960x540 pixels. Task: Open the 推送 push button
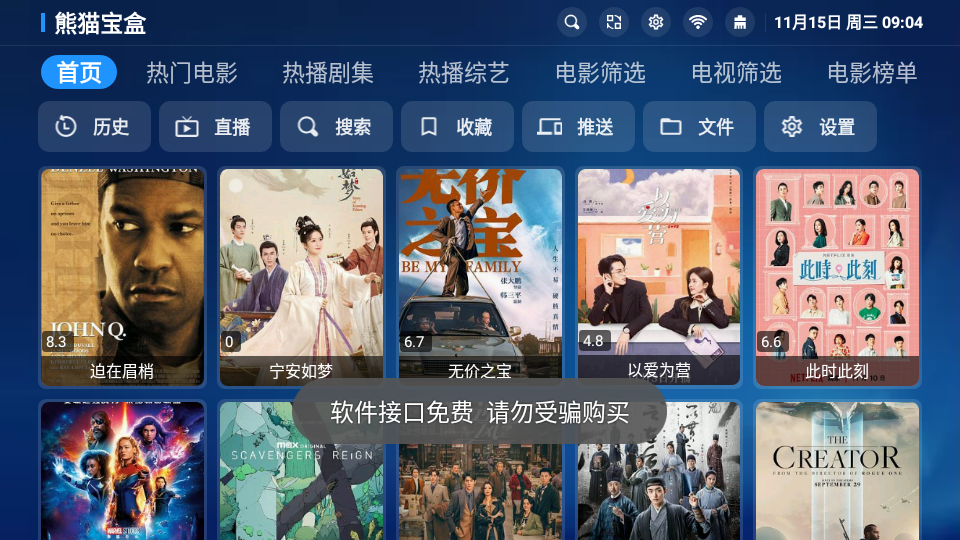(x=578, y=127)
